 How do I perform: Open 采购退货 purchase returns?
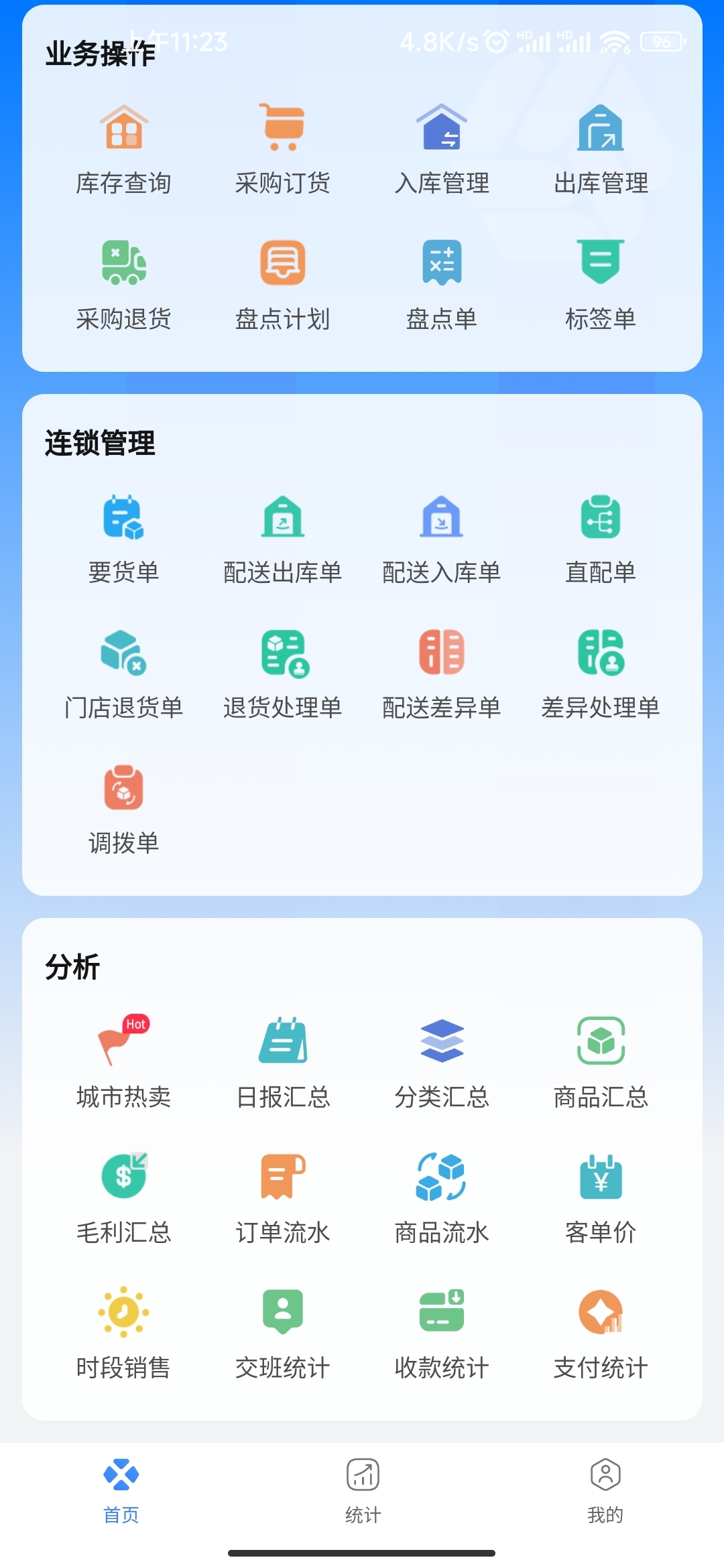click(x=123, y=285)
